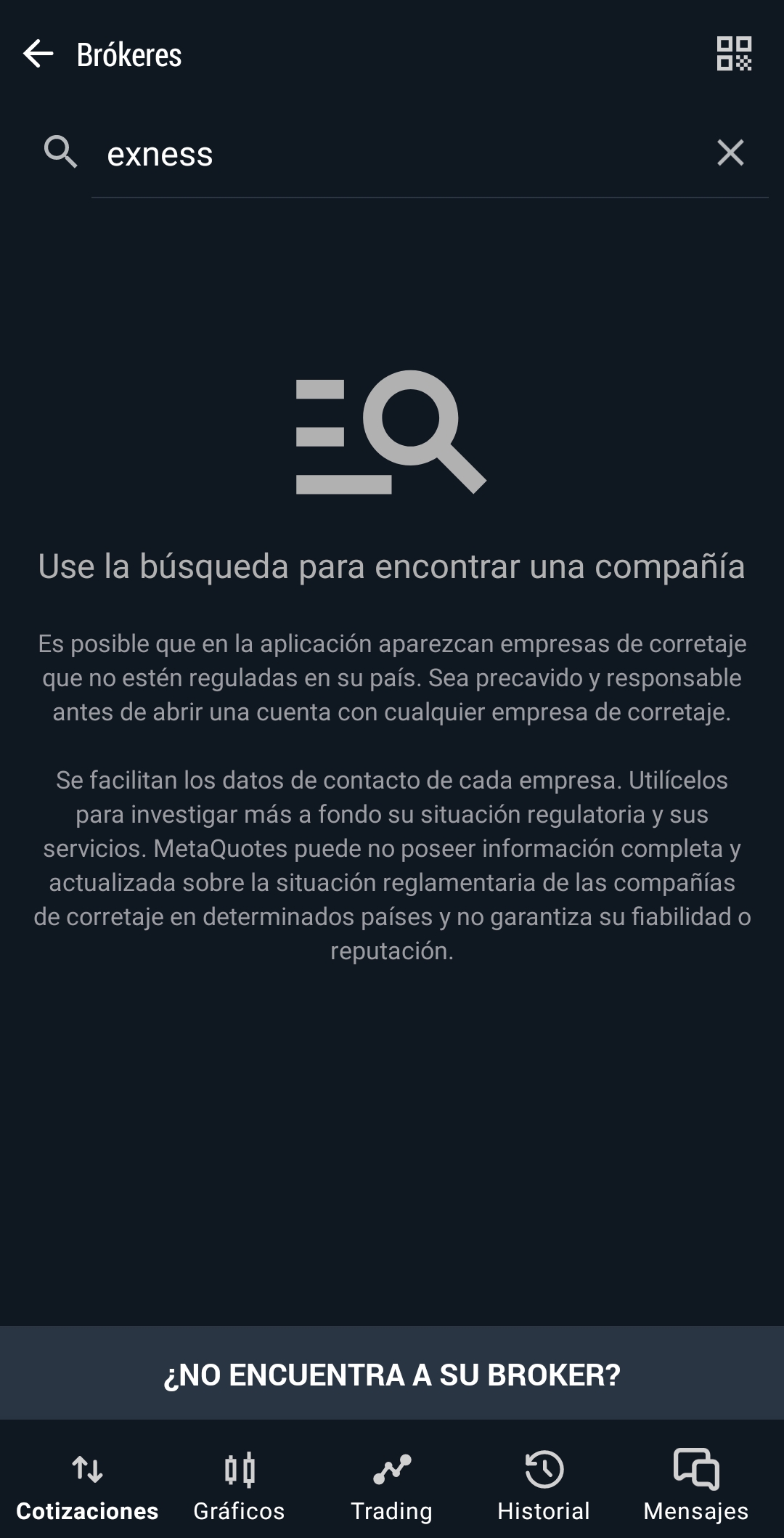Image resolution: width=784 pixels, height=1538 pixels.
Task: Open the QR code scanner
Action: pos(734,54)
